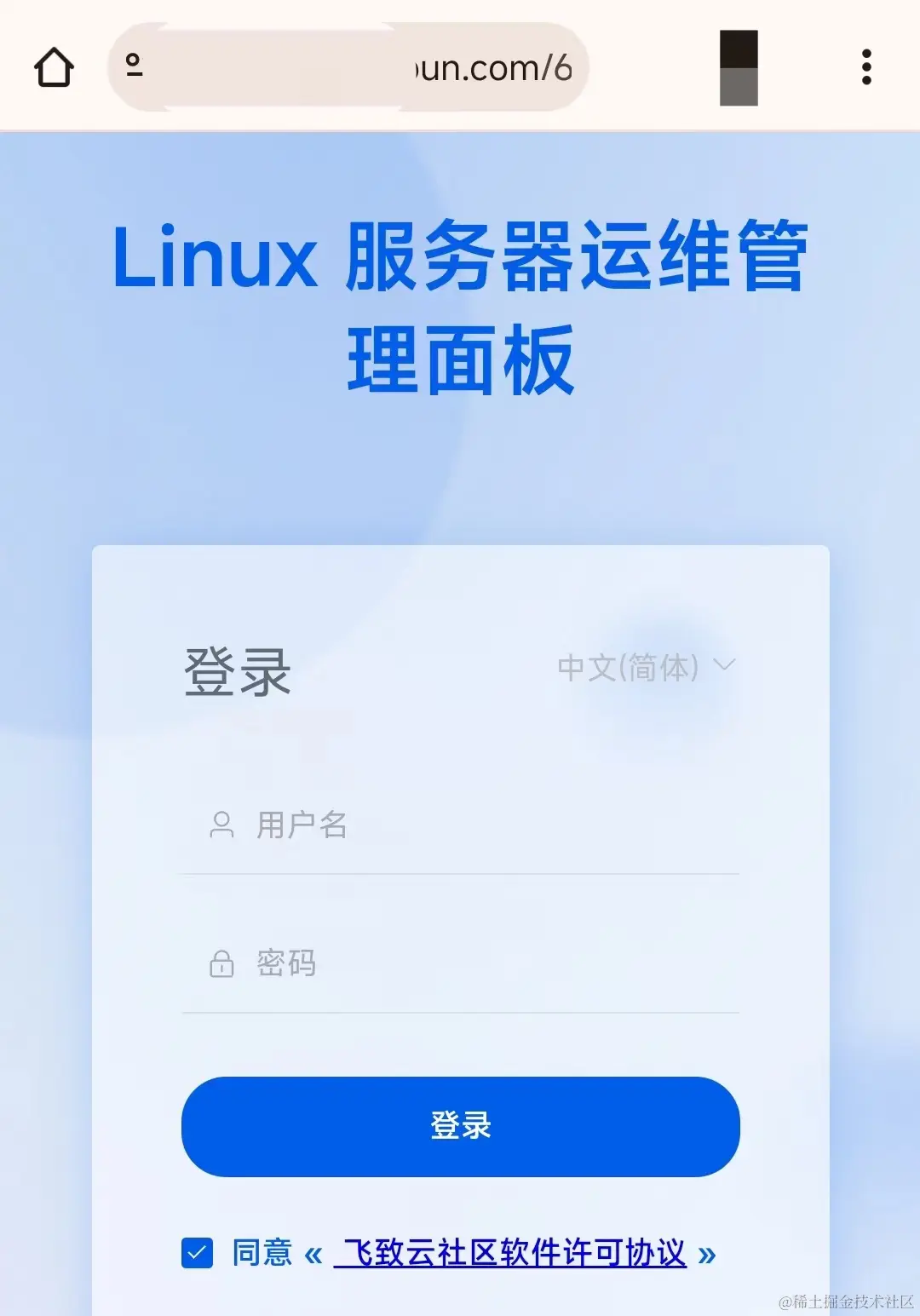The height and width of the screenshot is (1316, 920).
Task: Tap the blue 登录 login button
Action: (x=460, y=1126)
